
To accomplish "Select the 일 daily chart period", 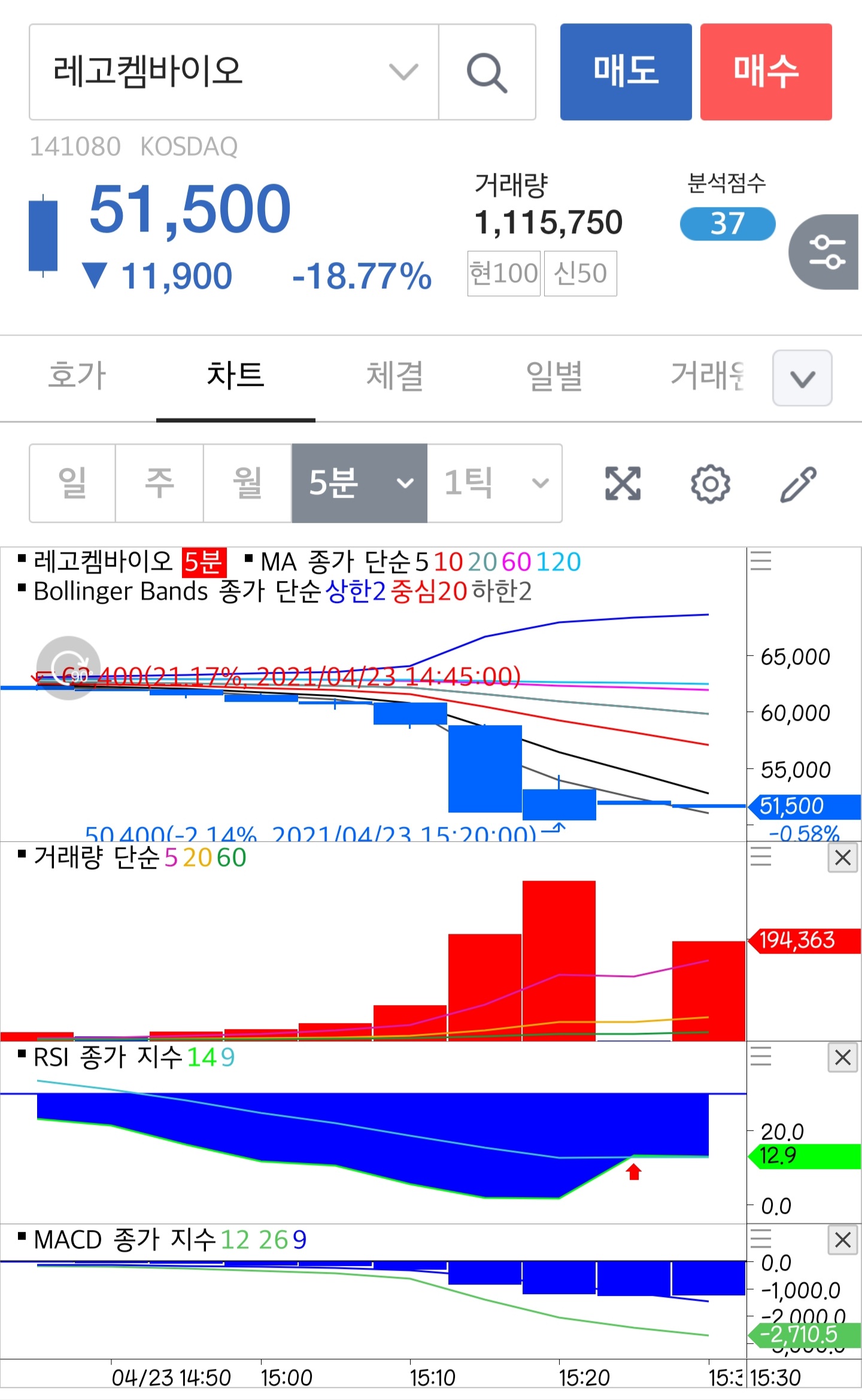I will pyautogui.click(x=72, y=483).
